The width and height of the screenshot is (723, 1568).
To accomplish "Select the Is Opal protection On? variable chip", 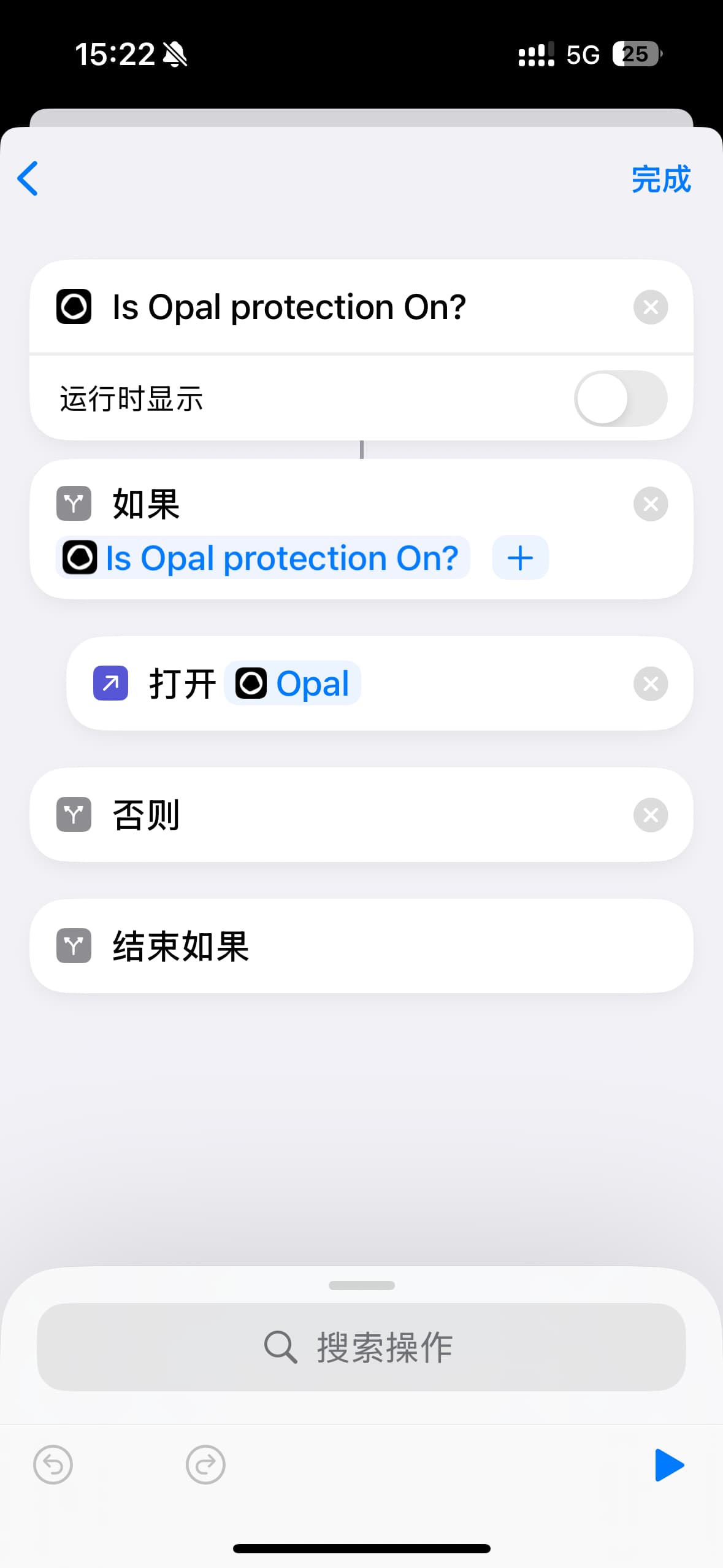I will tap(263, 558).
